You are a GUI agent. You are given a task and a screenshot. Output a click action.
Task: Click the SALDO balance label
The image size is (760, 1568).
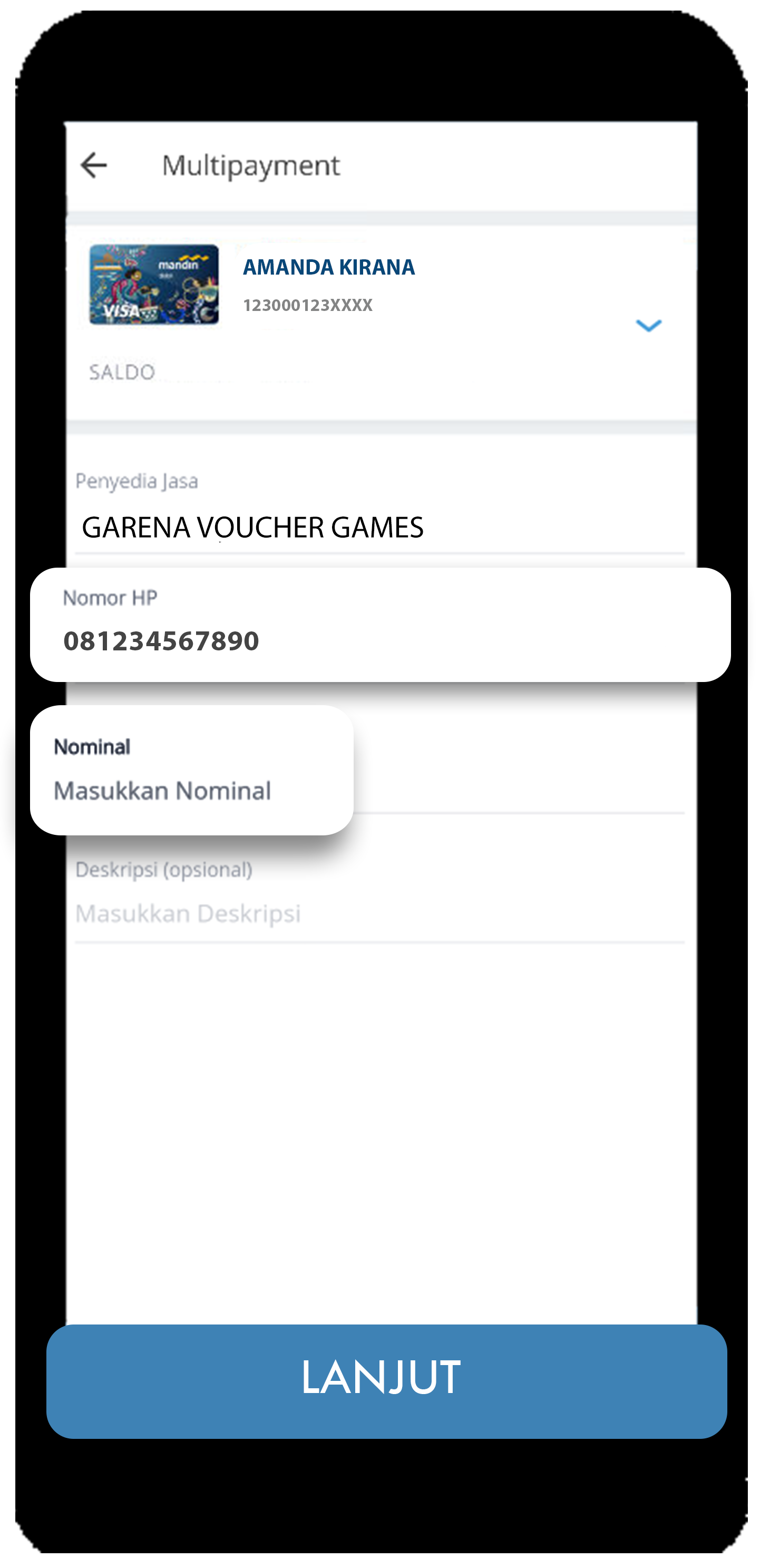(x=121, y=371)
